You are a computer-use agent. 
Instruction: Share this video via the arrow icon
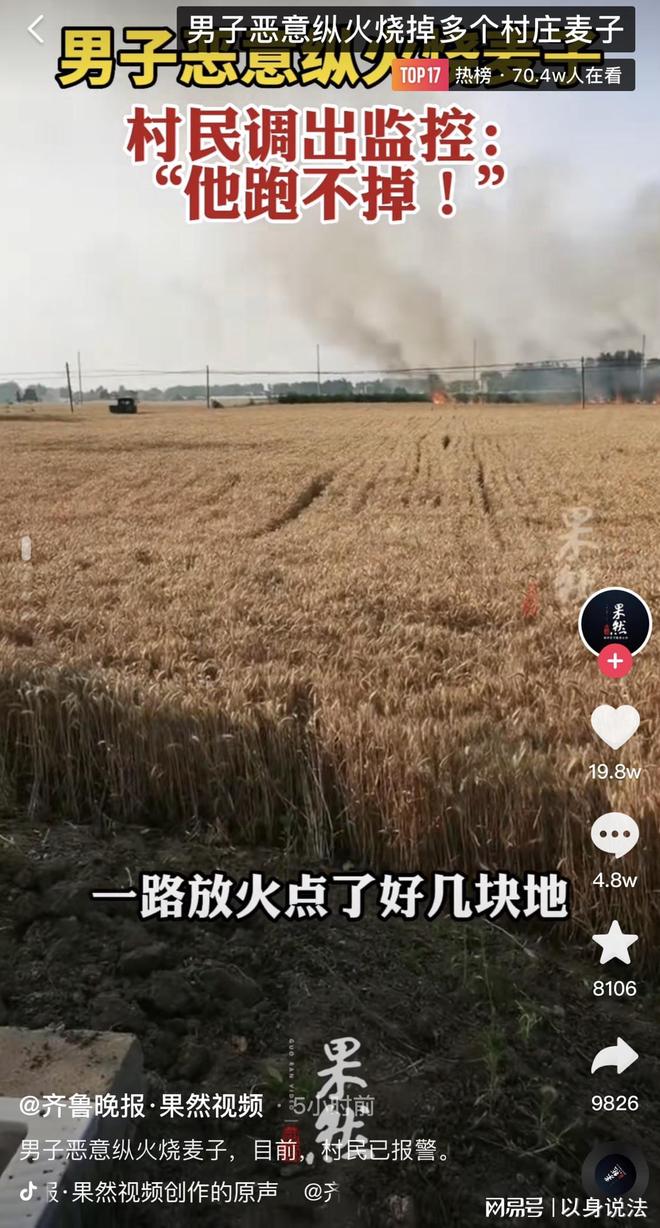pyautogui.click(x=615, y=1057)
